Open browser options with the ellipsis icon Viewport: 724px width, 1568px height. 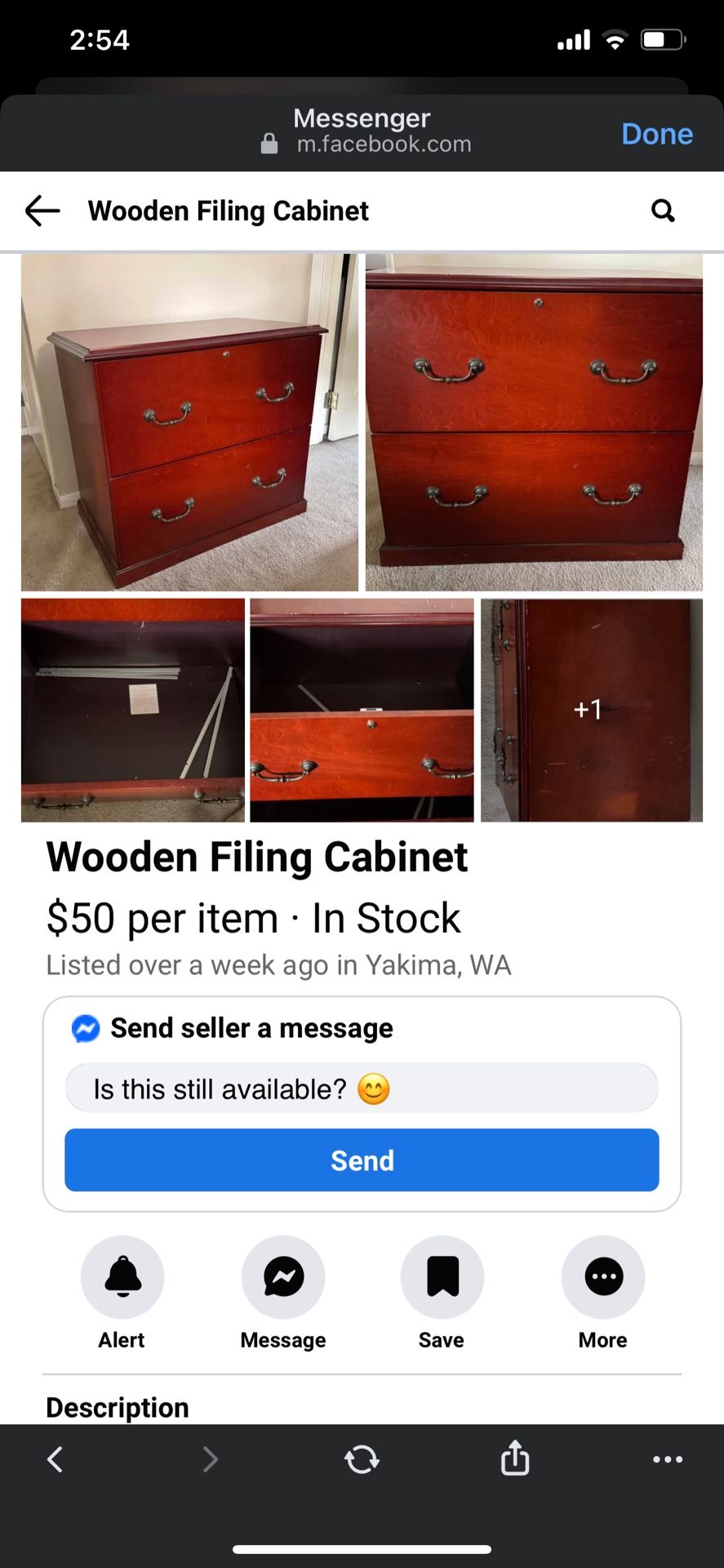(x=668, y=1459)
